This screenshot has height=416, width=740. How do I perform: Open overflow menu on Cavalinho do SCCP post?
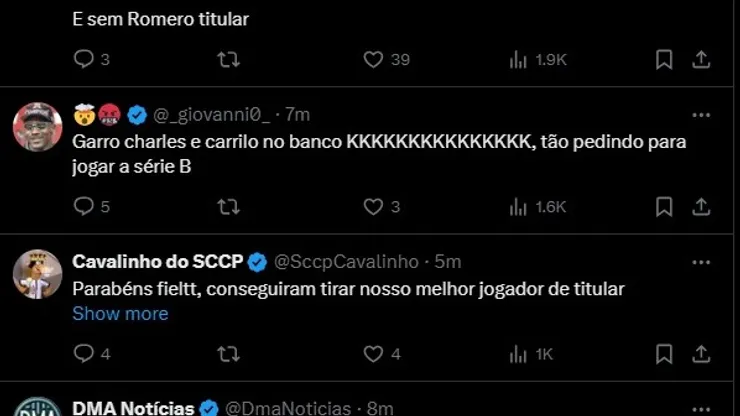[x=702, y=261]
